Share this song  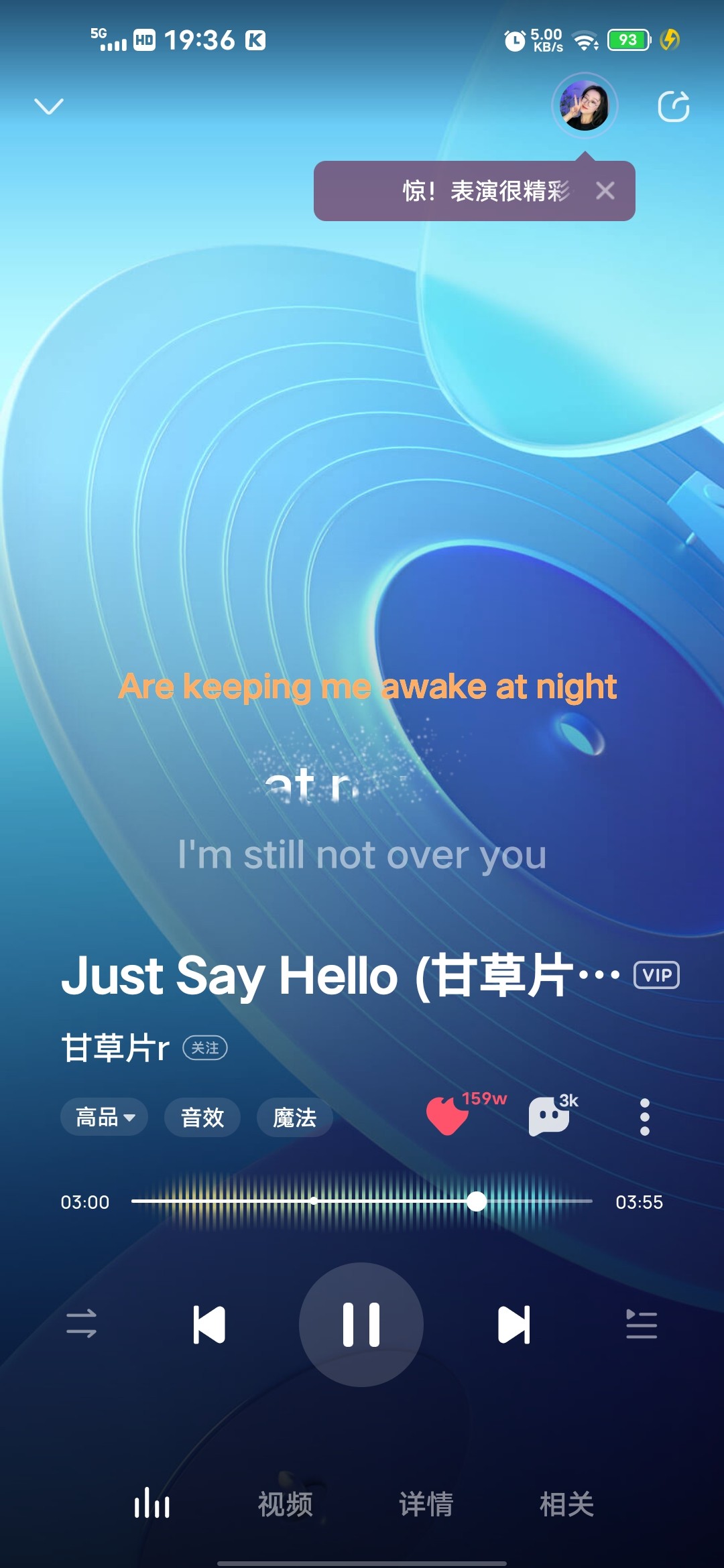tap(673, 107)
